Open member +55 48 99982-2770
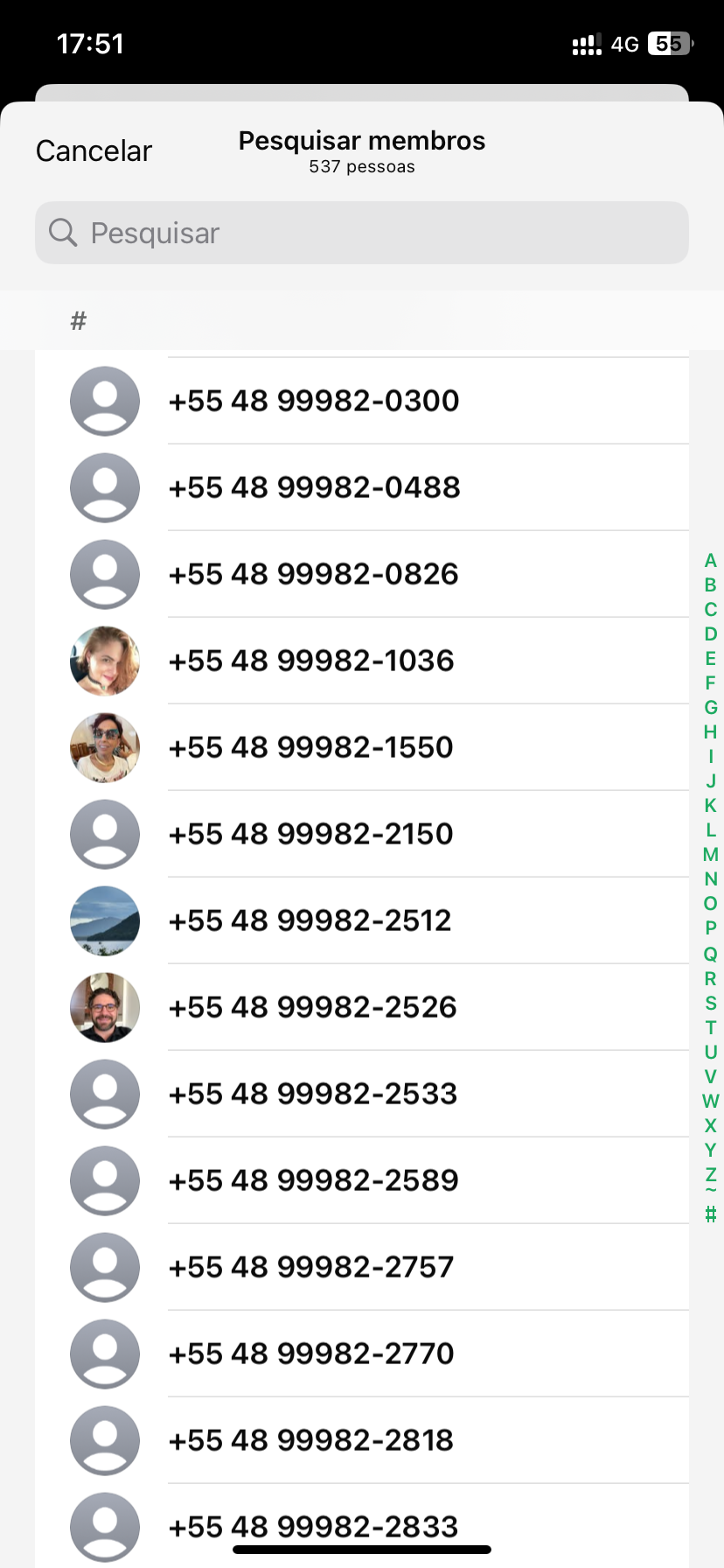 [362, 1354]
